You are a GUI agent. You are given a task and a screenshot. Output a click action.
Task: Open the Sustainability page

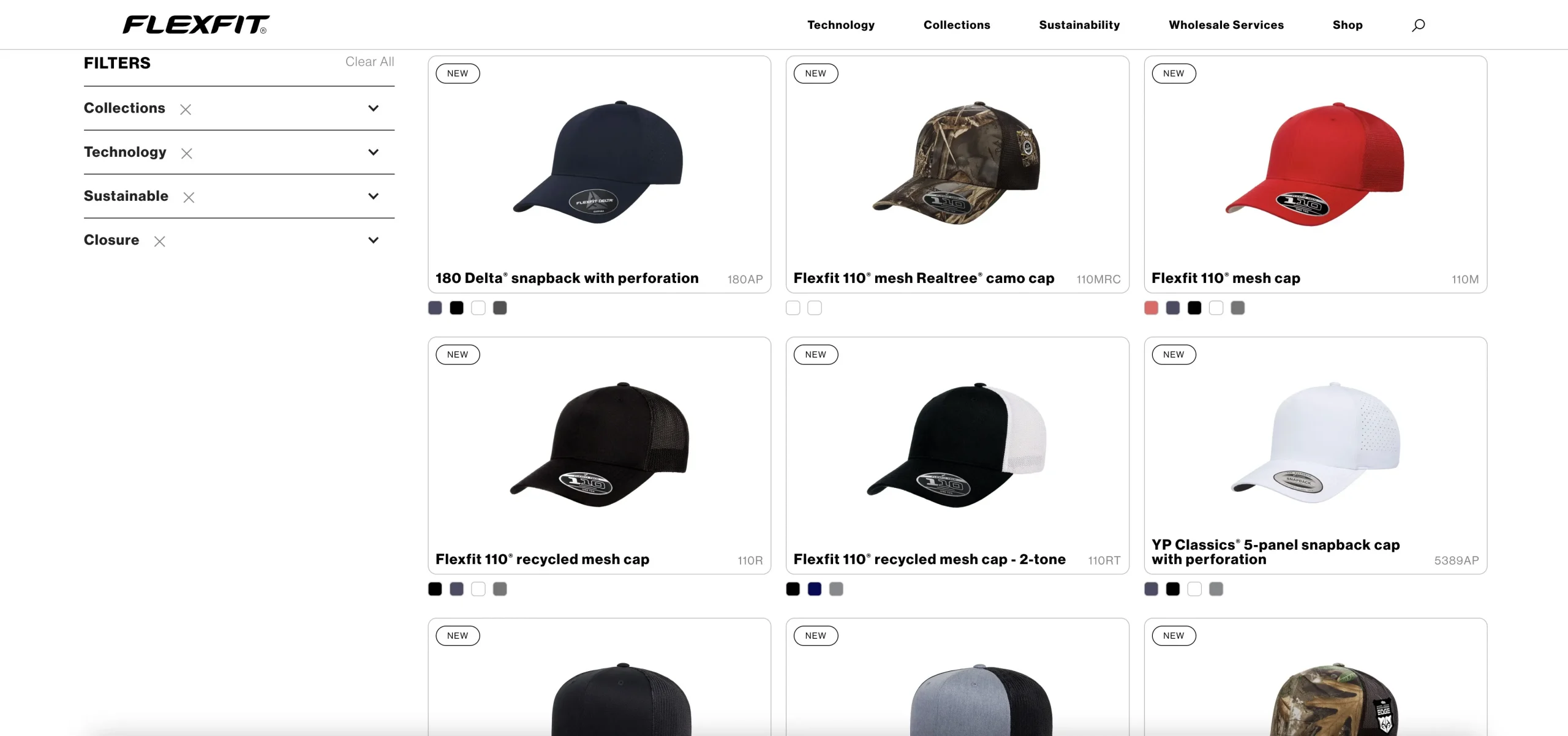pyautogui.click(x=1079, y=25)
